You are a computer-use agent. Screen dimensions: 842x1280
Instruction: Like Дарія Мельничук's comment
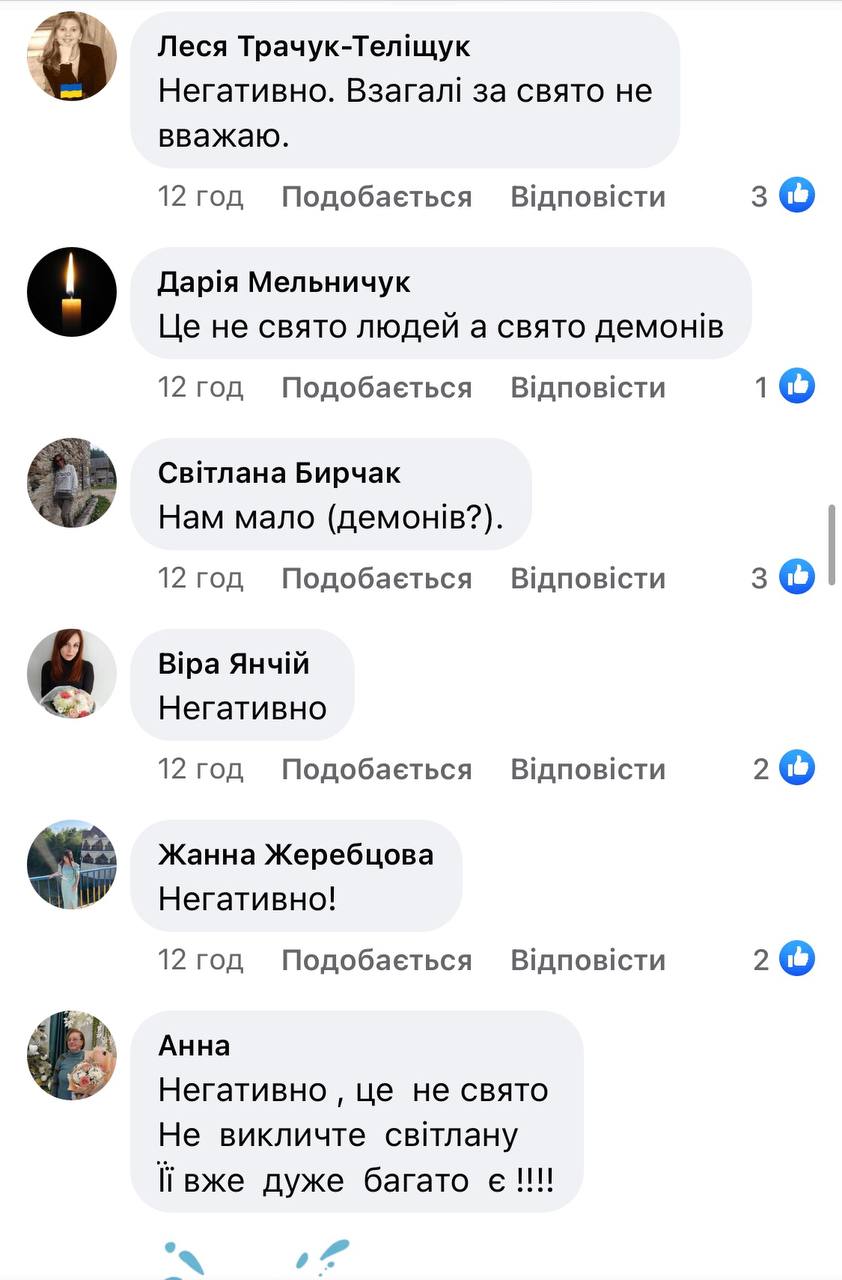376,388
